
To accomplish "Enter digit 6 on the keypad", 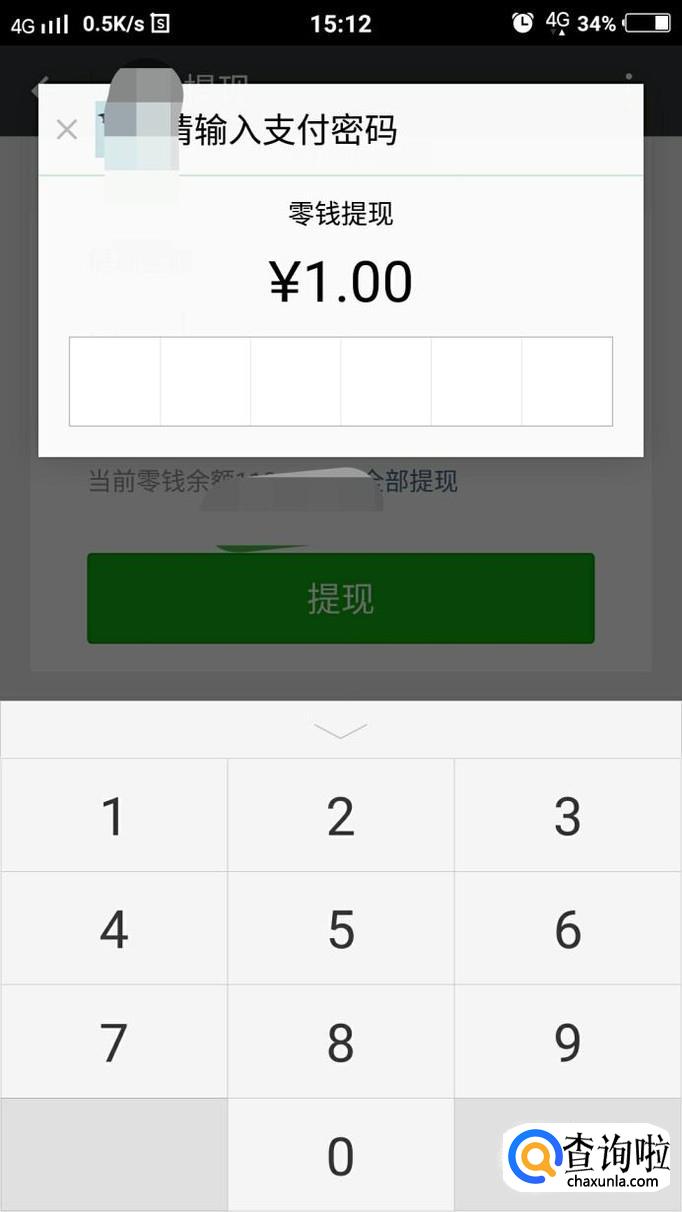I will click(x=568, y=929).
